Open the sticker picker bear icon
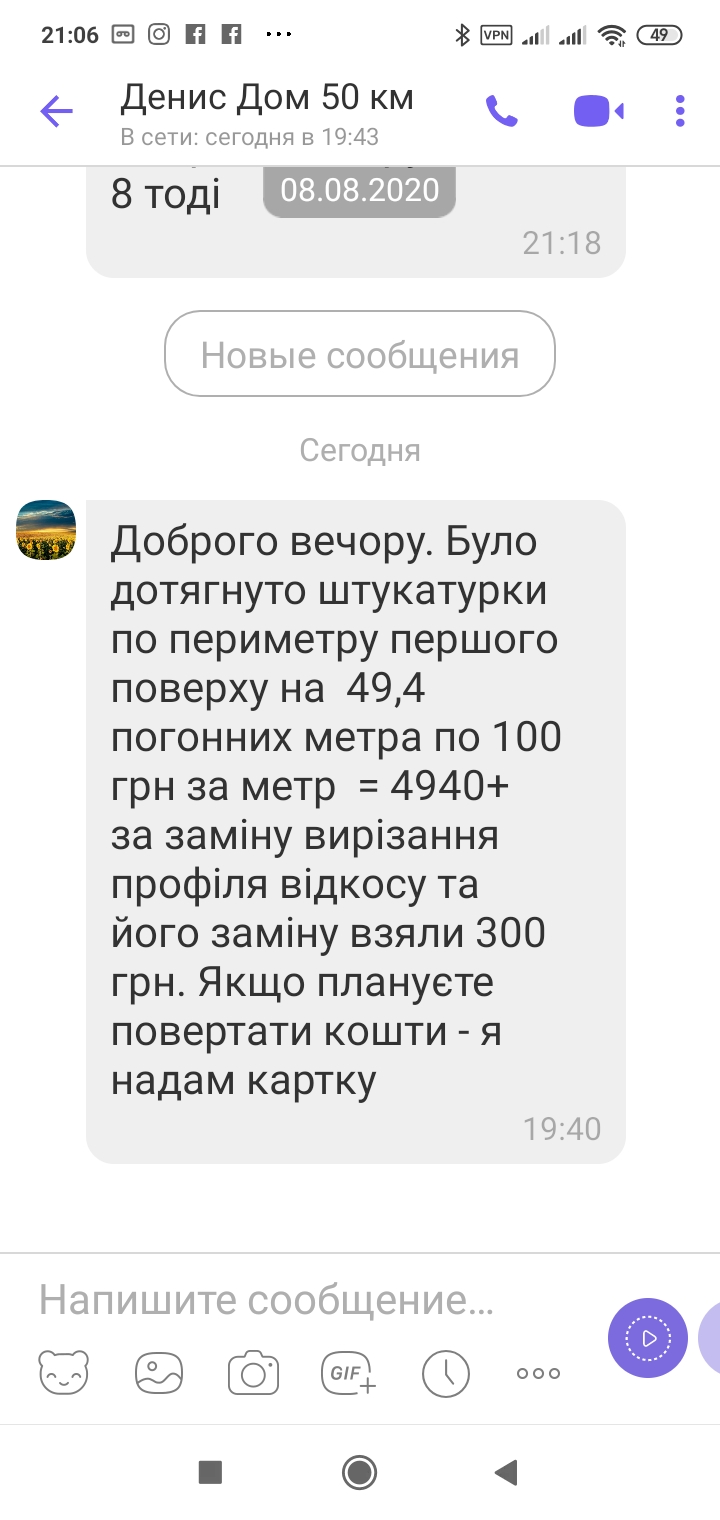720x1520 pixels. point(64,1372)
